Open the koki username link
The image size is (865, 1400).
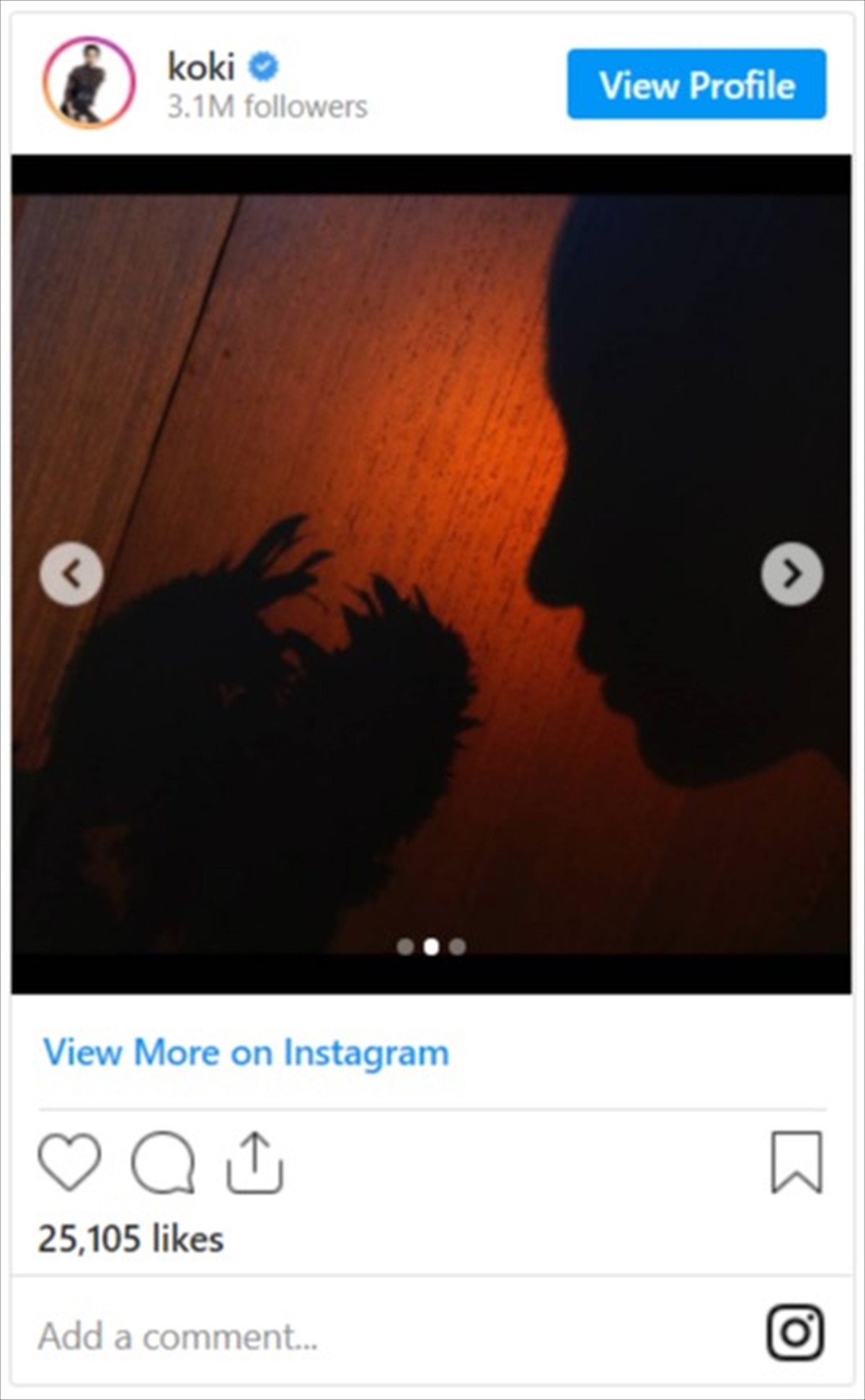[x=201, y=67]
